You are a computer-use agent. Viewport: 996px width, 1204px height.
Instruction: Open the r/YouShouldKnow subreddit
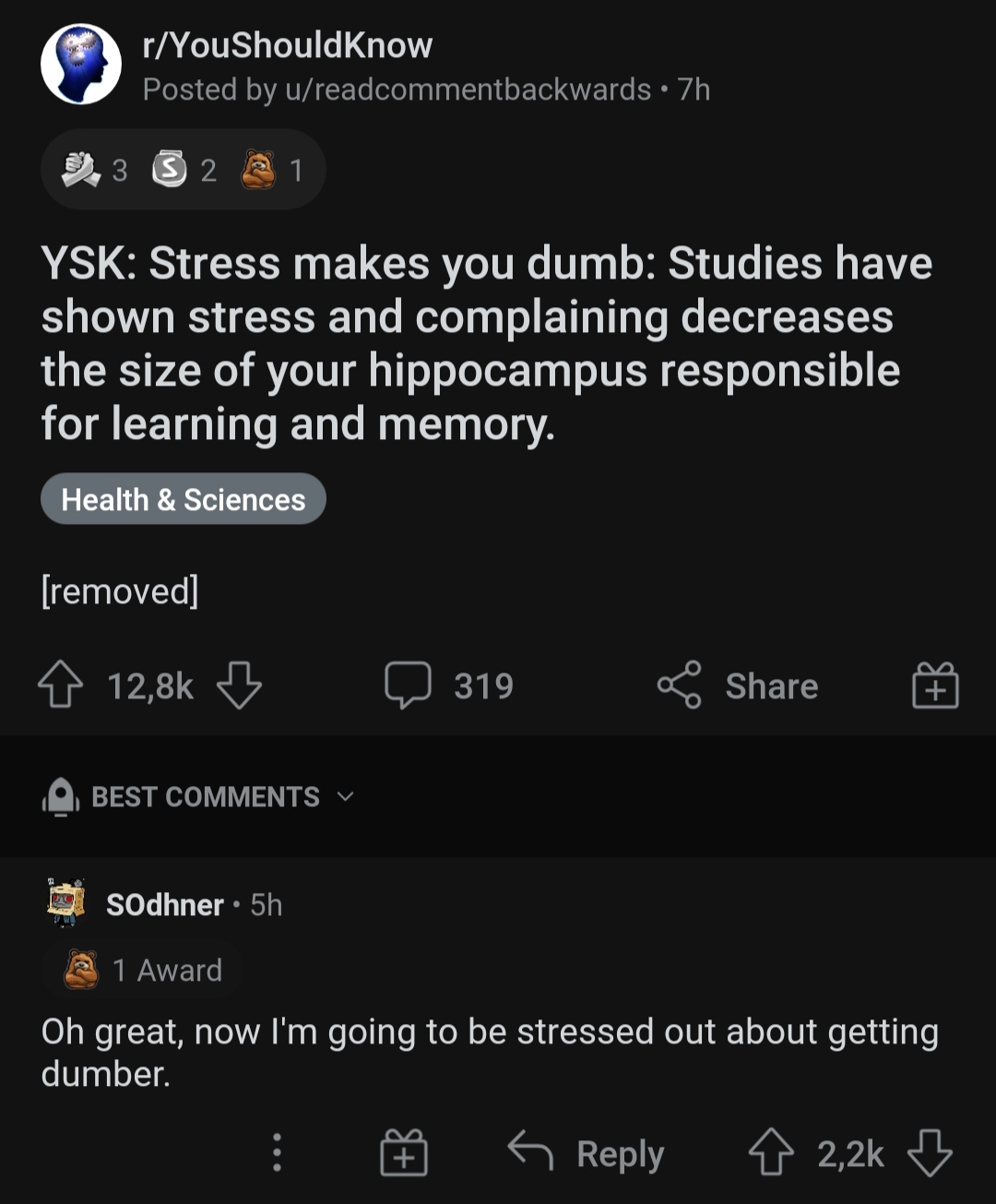click(287, 45)
